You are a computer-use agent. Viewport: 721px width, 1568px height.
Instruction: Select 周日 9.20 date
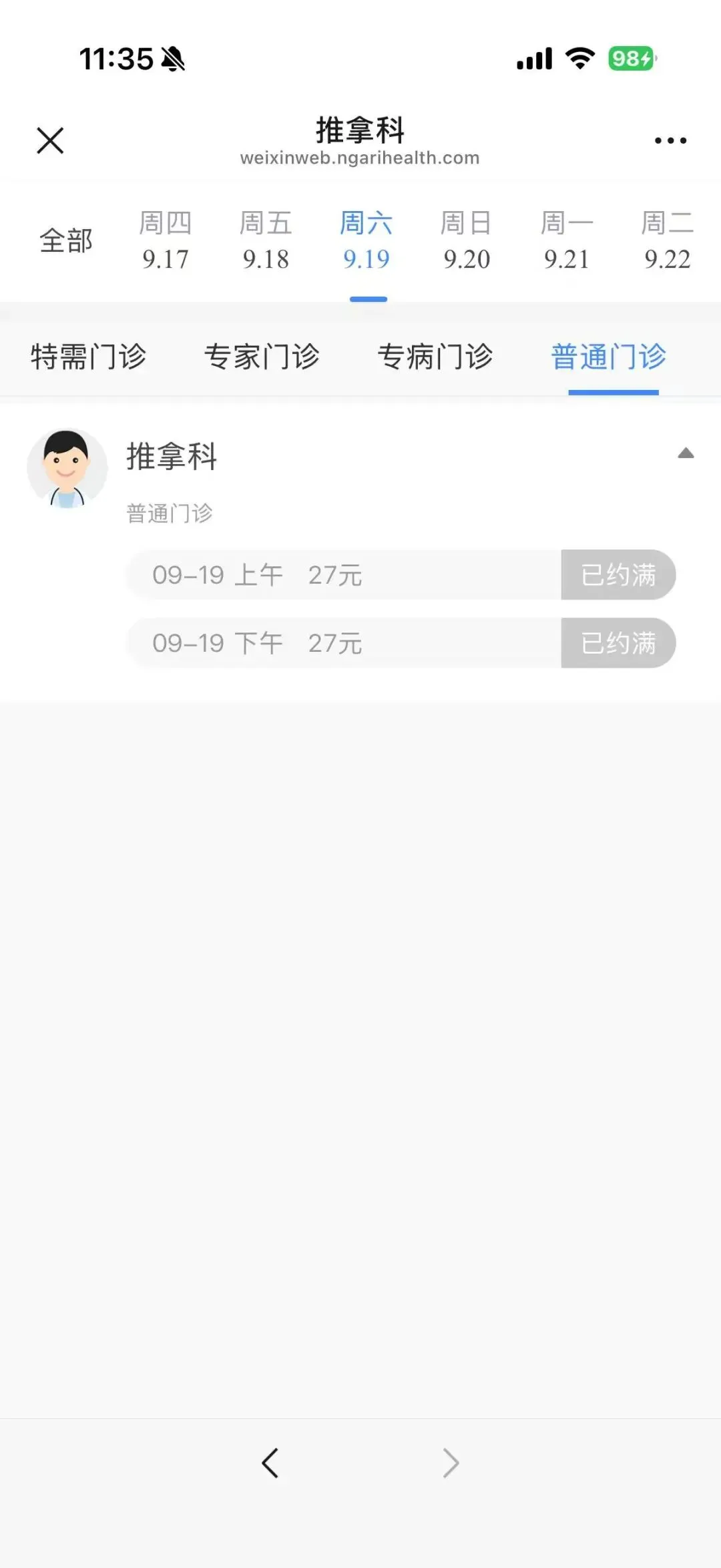tap(467, 241)
